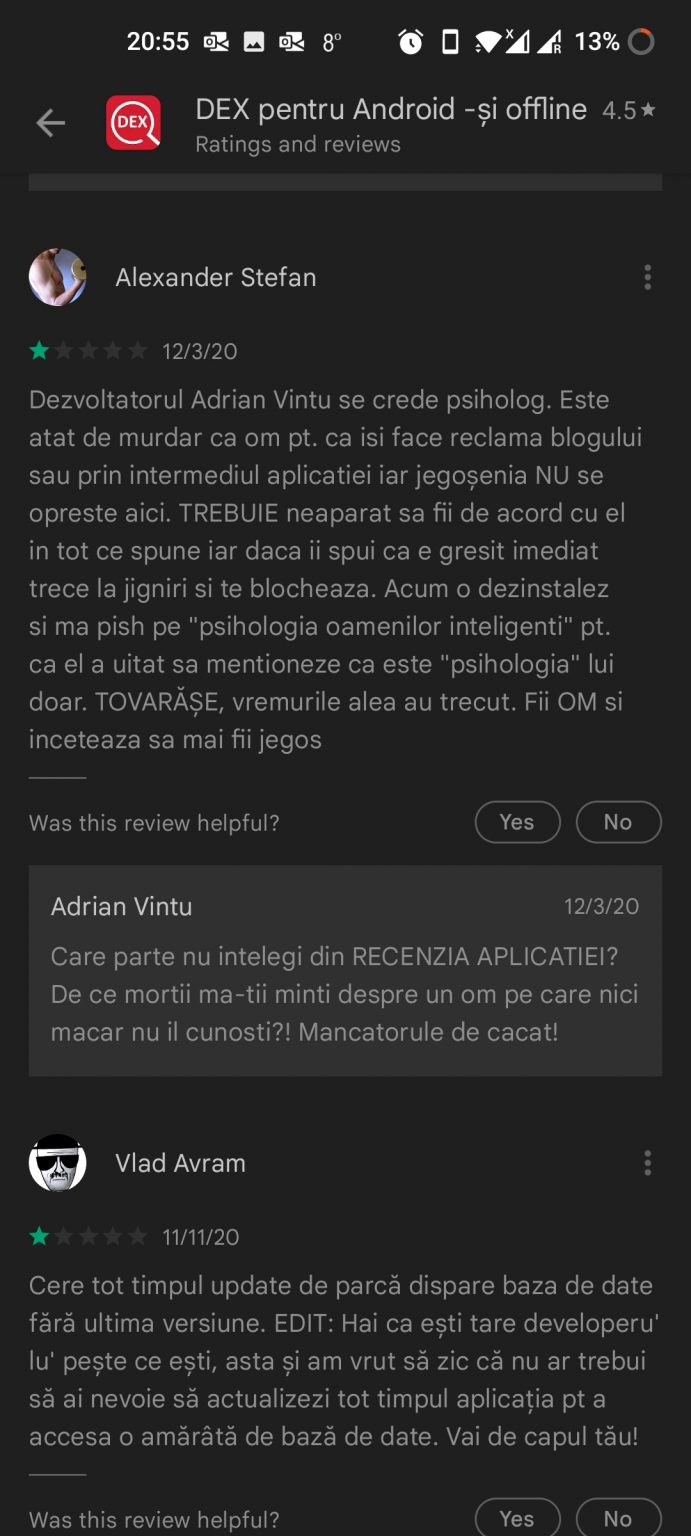Tap Yes under Vlad Avram's review
Viewport: 691px width, 1536px height.
coord(517,1518)
